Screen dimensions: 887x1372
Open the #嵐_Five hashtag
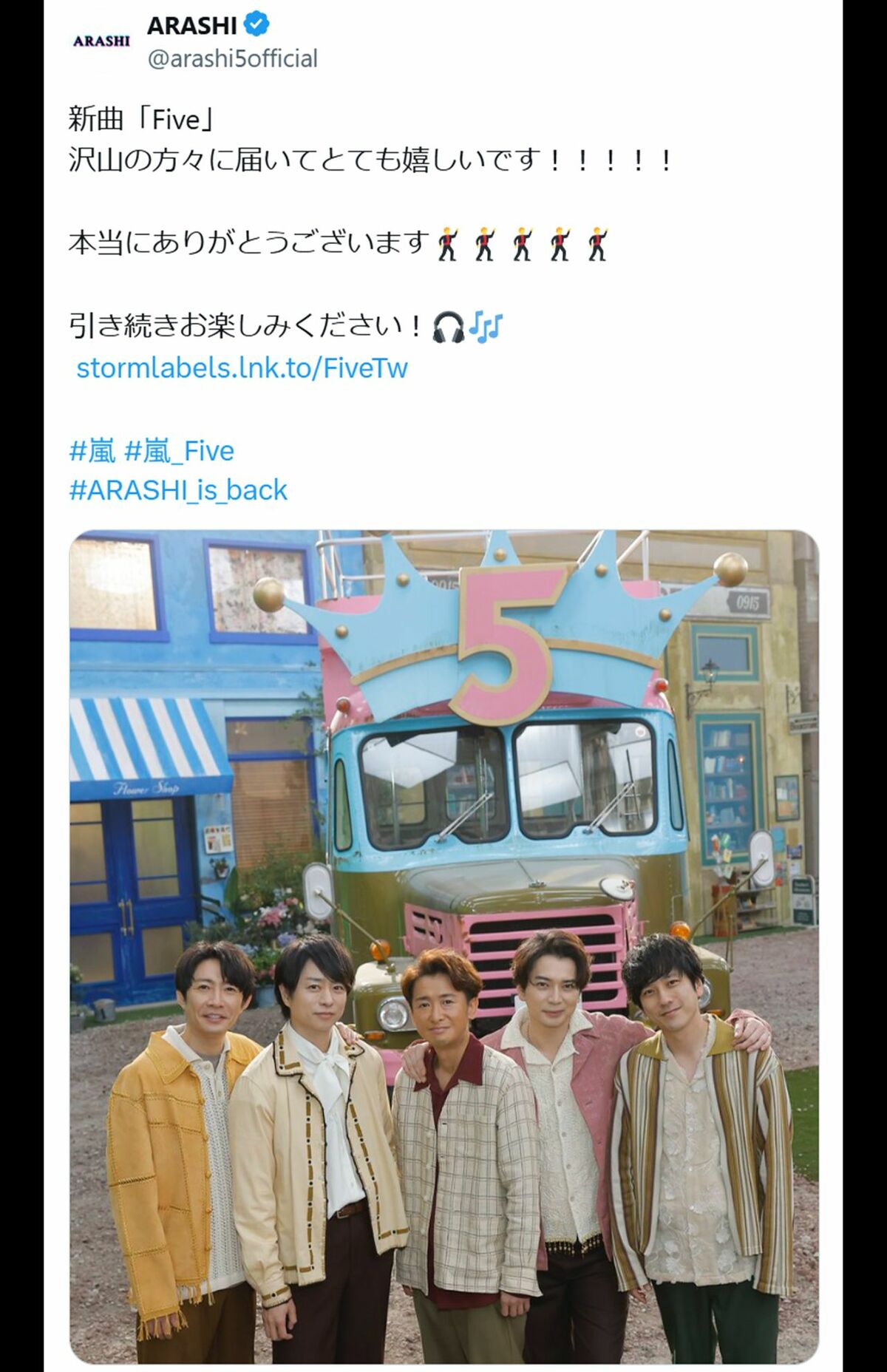pyautogui.click(x=180, y=450)
